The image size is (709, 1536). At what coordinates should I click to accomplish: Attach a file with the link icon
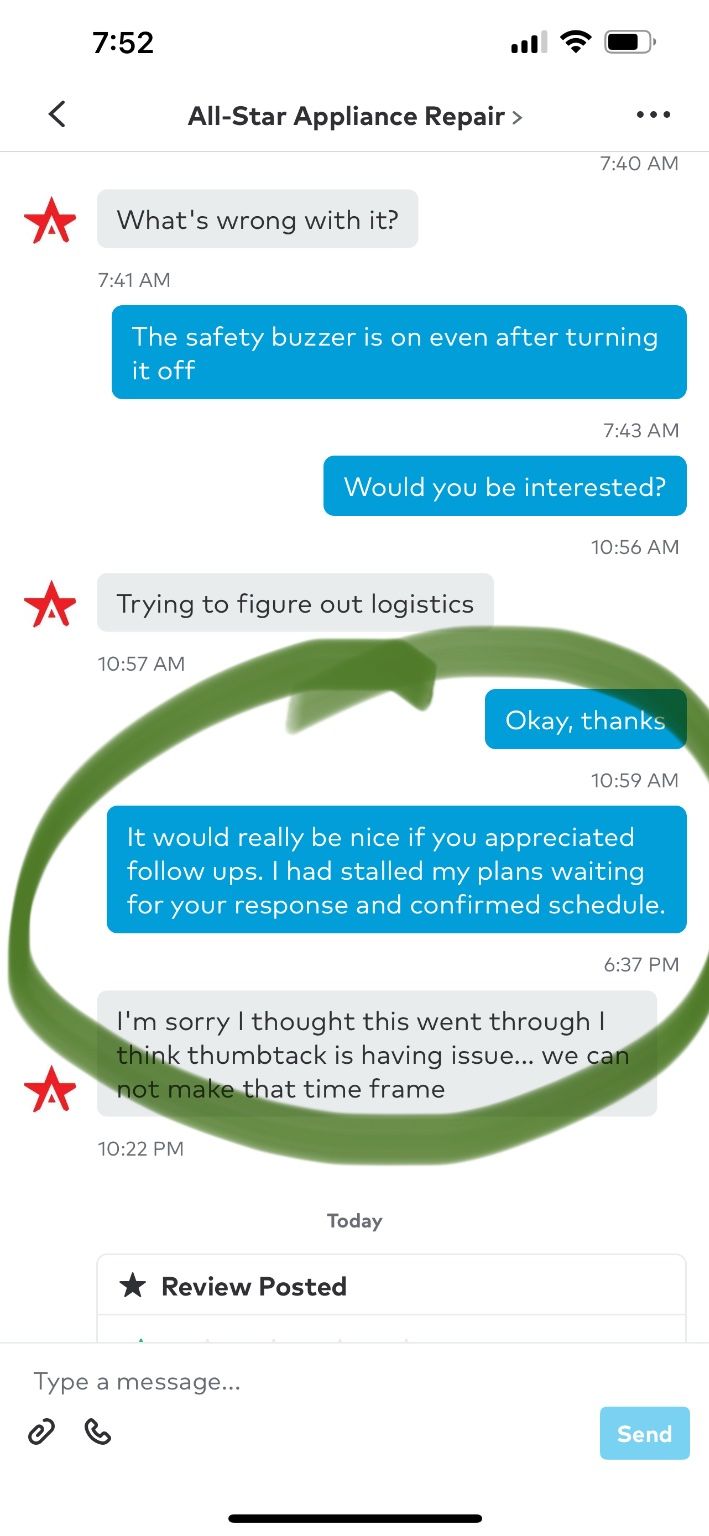pyautogui.click(x=41, y=1433)
